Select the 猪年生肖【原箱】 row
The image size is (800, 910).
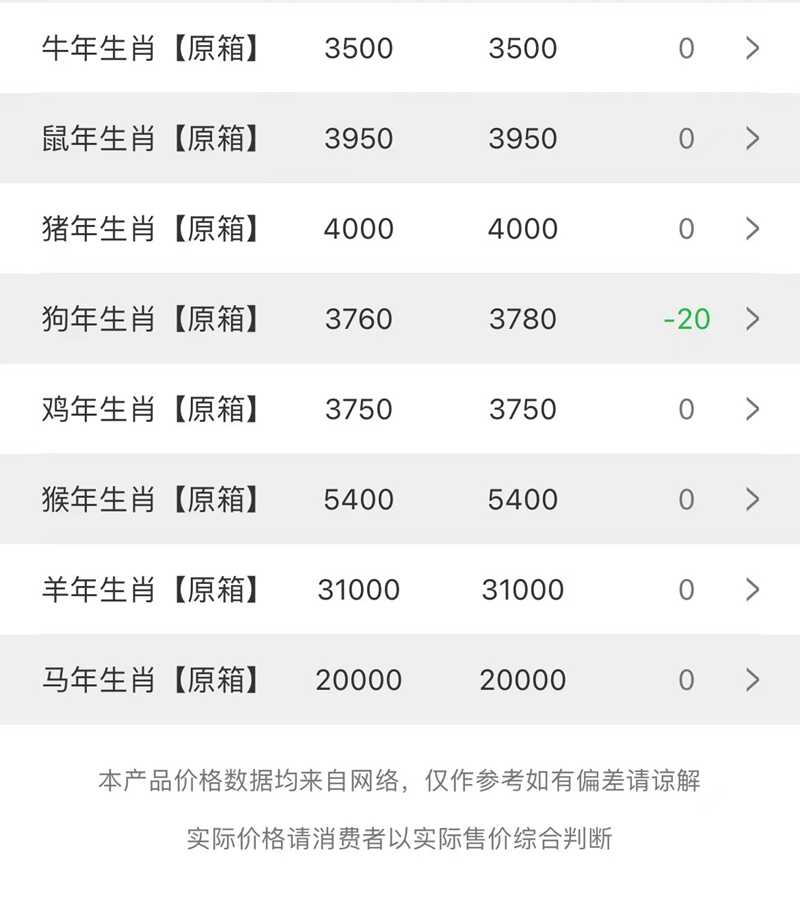(400, 229)
